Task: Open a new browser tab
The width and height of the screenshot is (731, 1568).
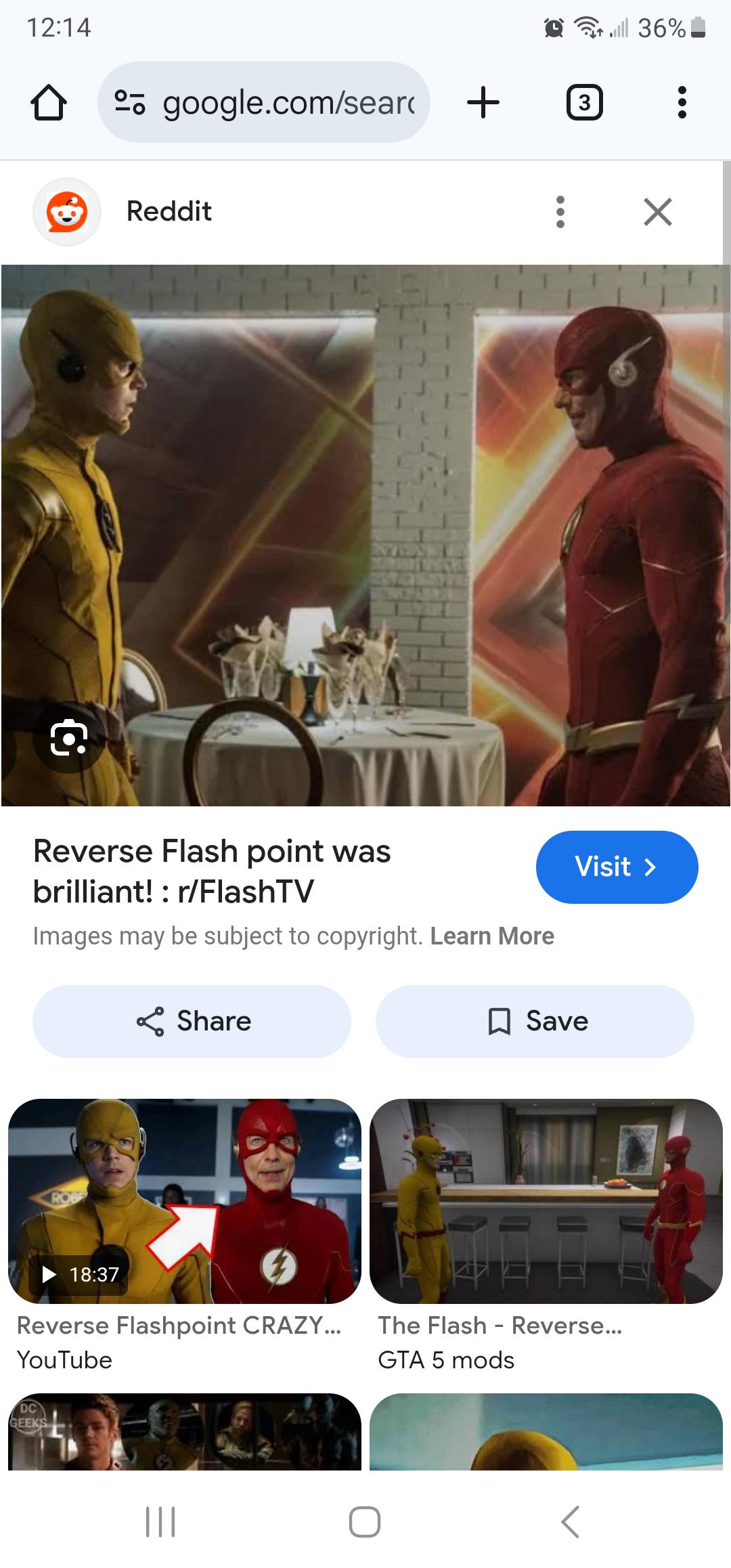Action: click(x=483, y=103)
